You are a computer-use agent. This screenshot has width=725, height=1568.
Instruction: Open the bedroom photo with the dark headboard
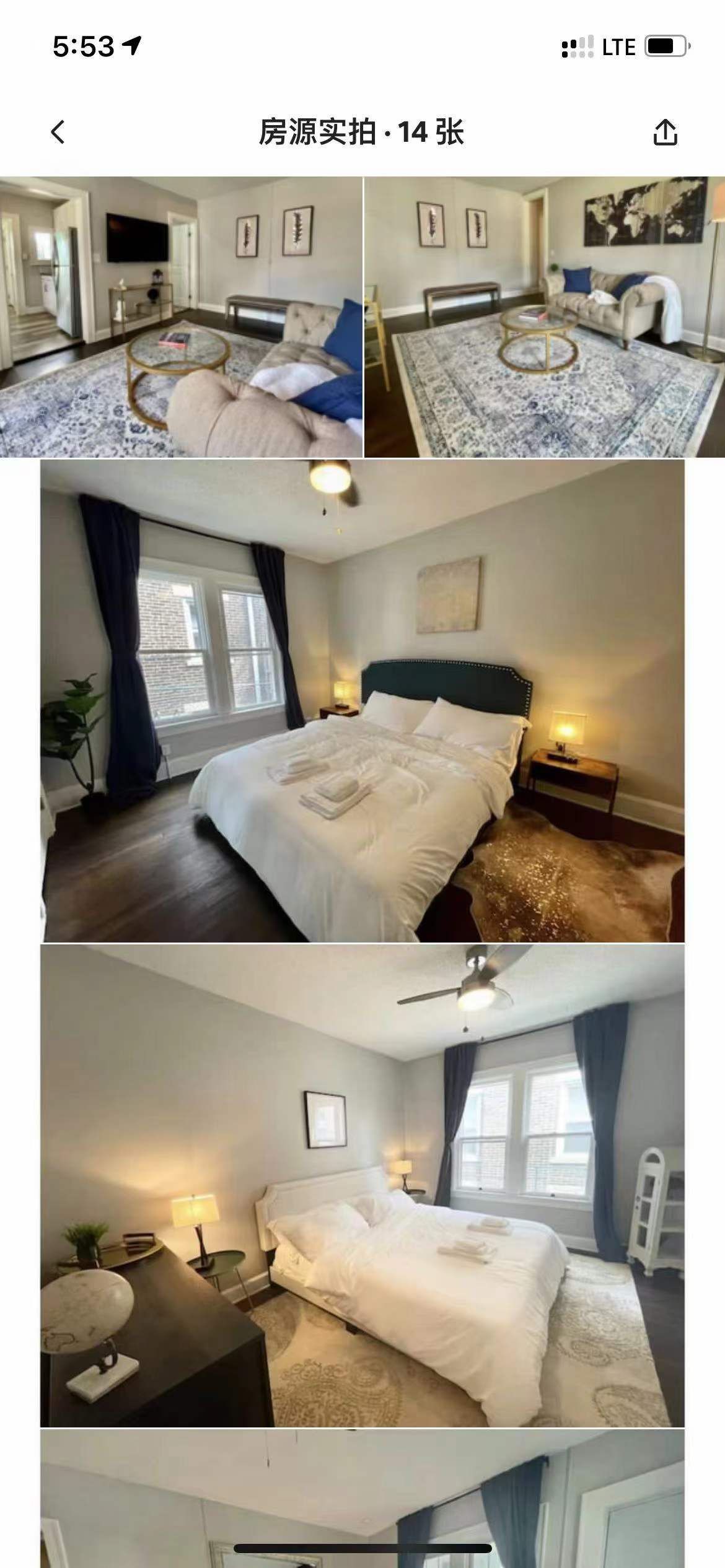click(362, 701)
